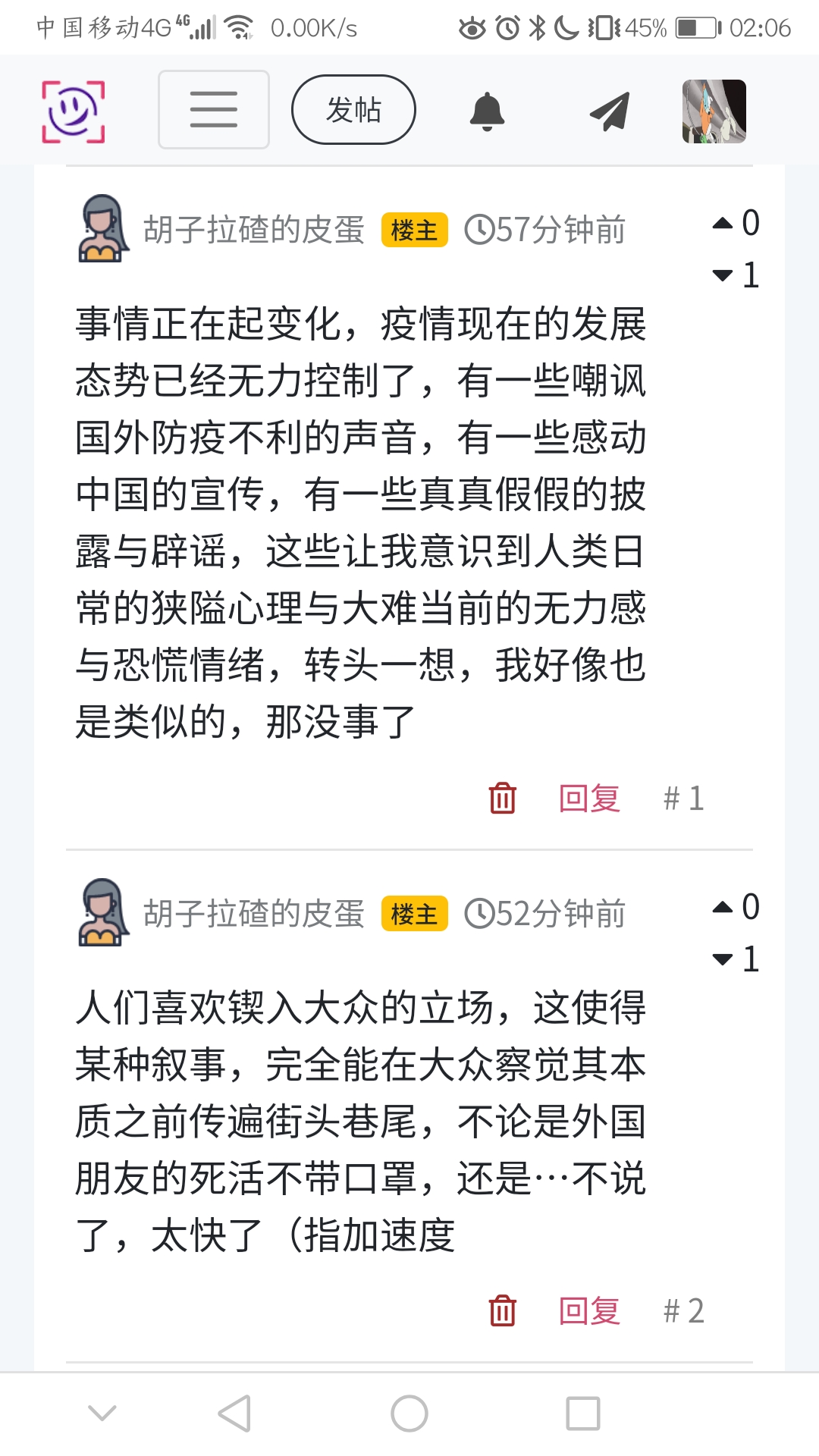Open the notifications bell
This screenshot has width=819, height=1456.
[487, 111]
